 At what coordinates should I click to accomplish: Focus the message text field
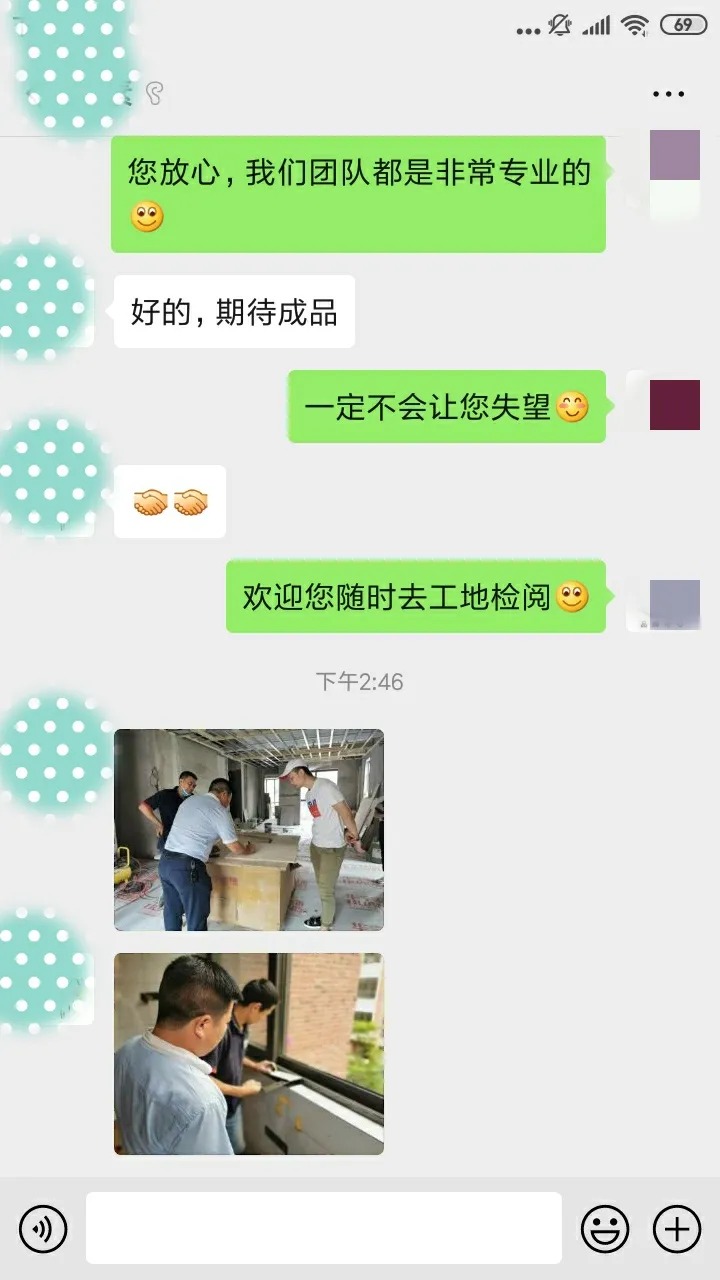tap(323, 1228)
